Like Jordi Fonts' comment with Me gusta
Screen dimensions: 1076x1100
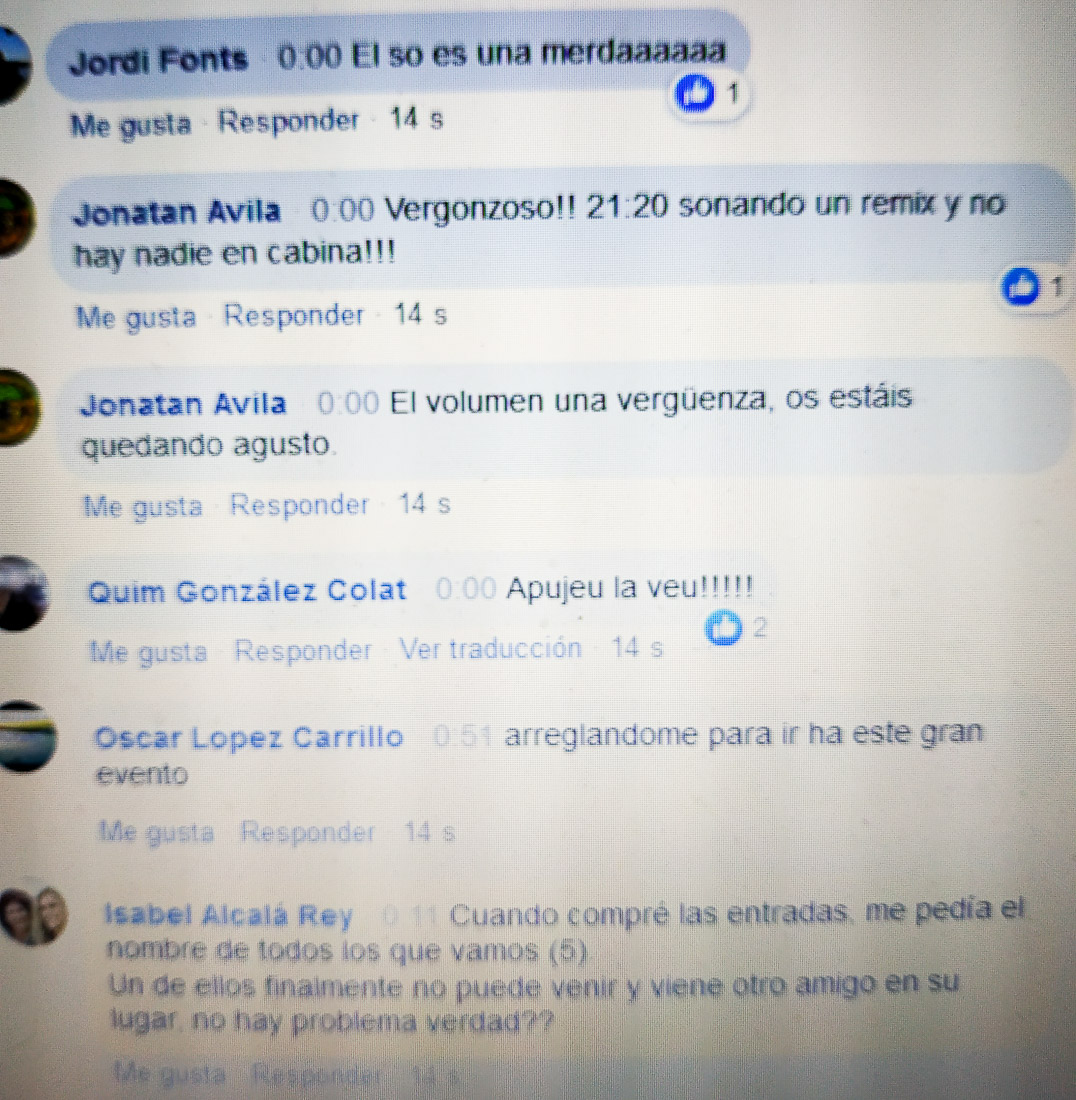(x=130, y=125)
